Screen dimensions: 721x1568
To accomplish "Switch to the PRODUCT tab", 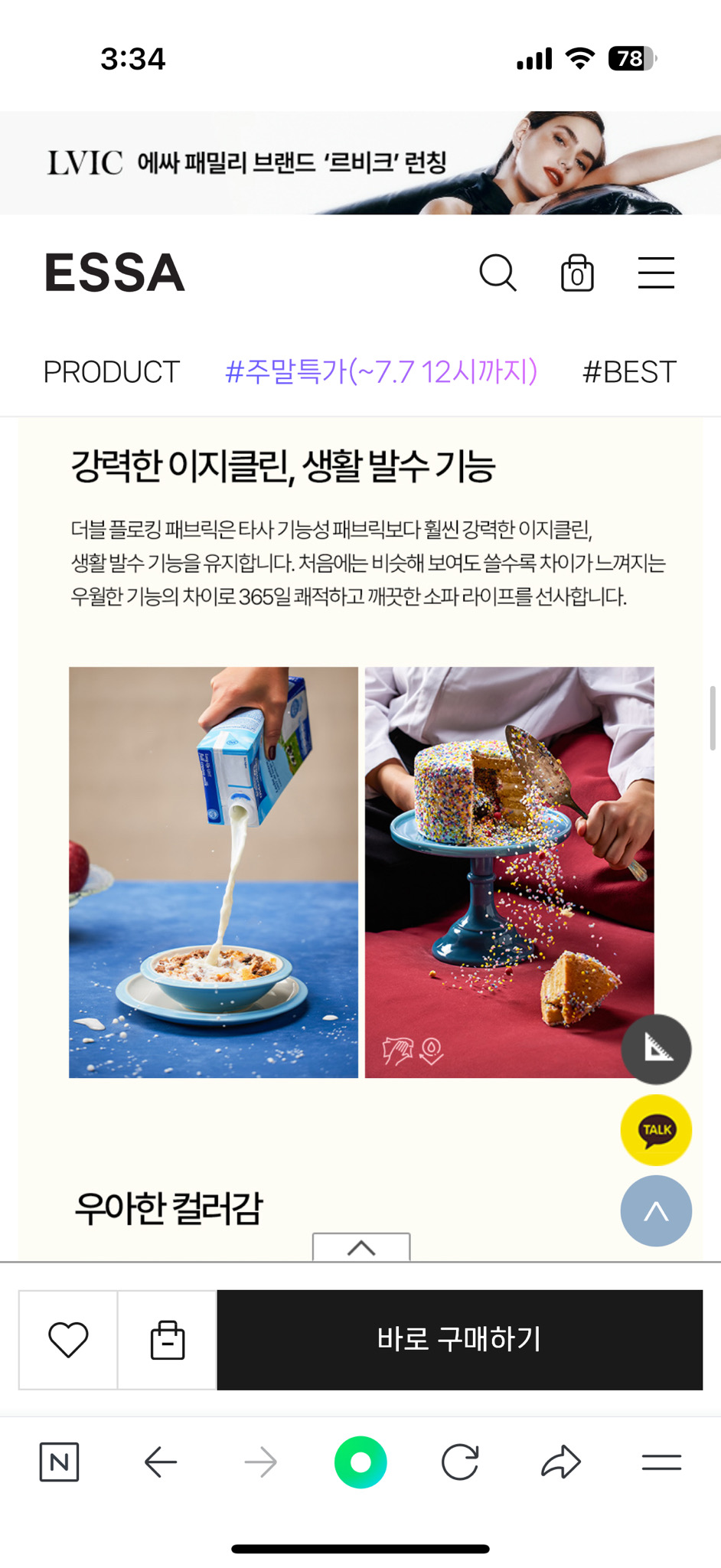I will [112, 372].
